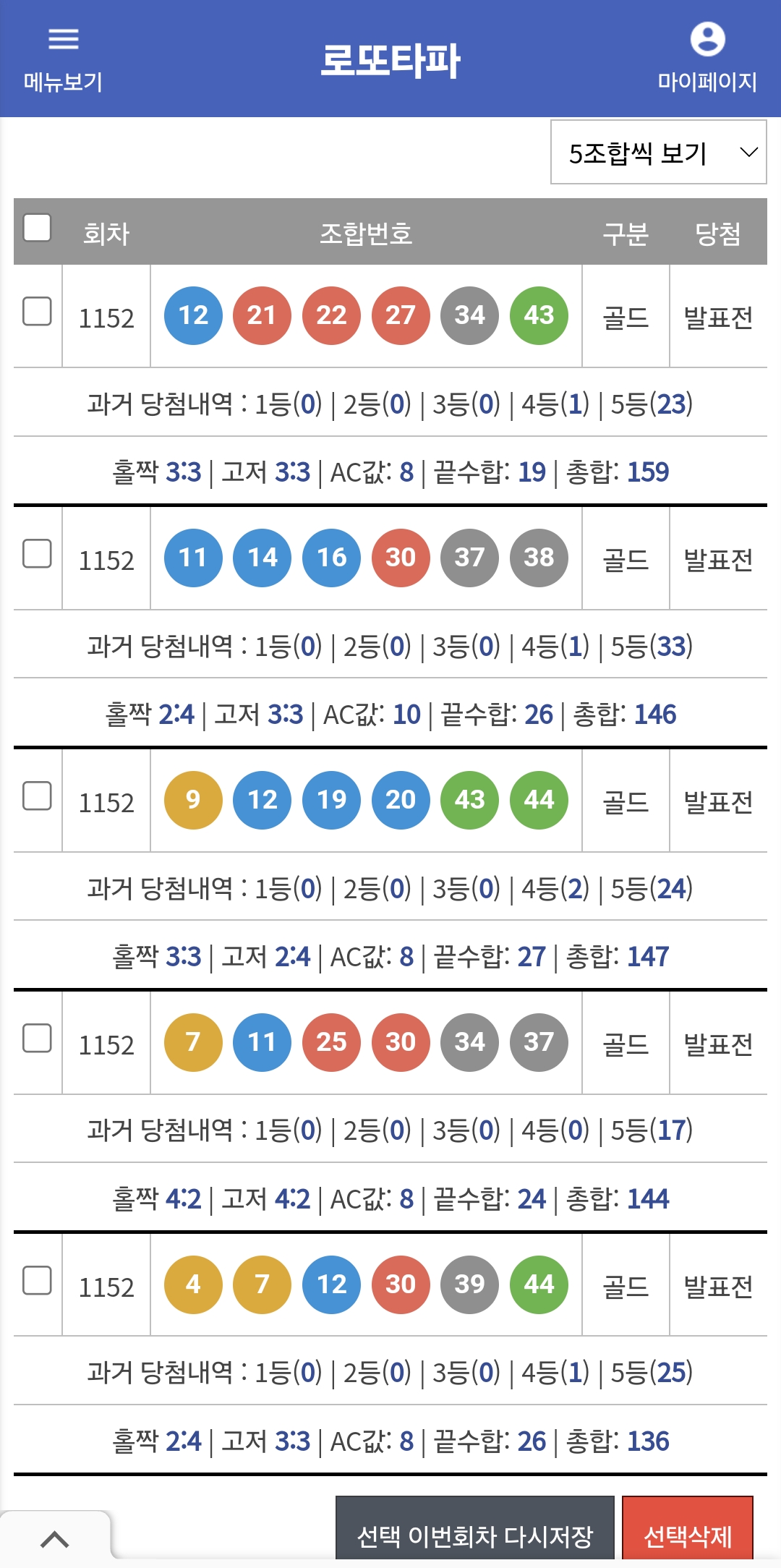Screen dimensions: 781x1568
Task: Tap the up-arrow to return to top
Action: point(55,1539)
